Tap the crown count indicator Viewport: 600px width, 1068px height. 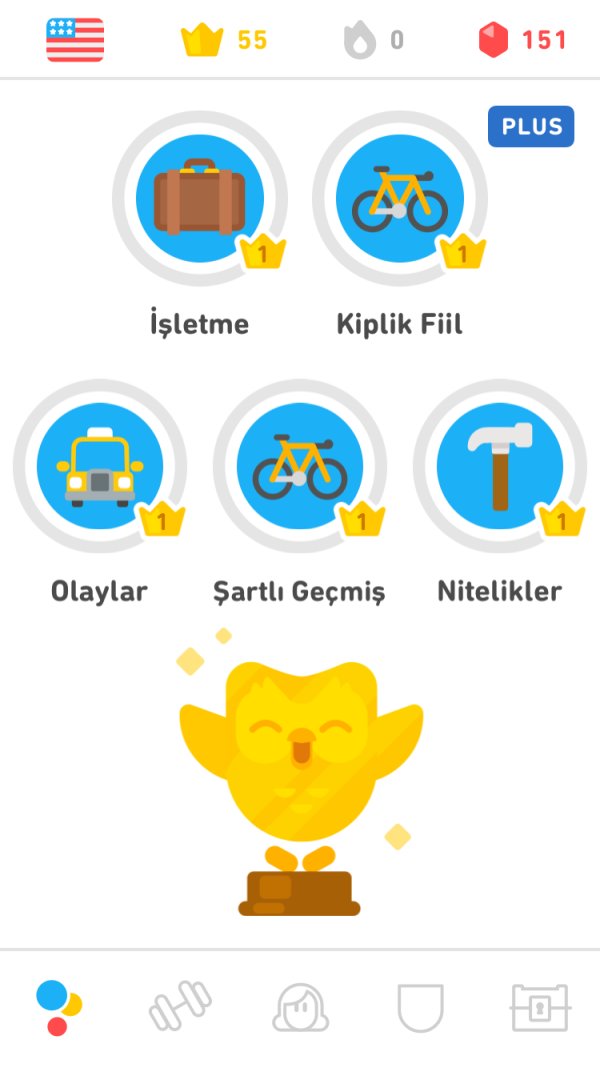coord(224,40)
